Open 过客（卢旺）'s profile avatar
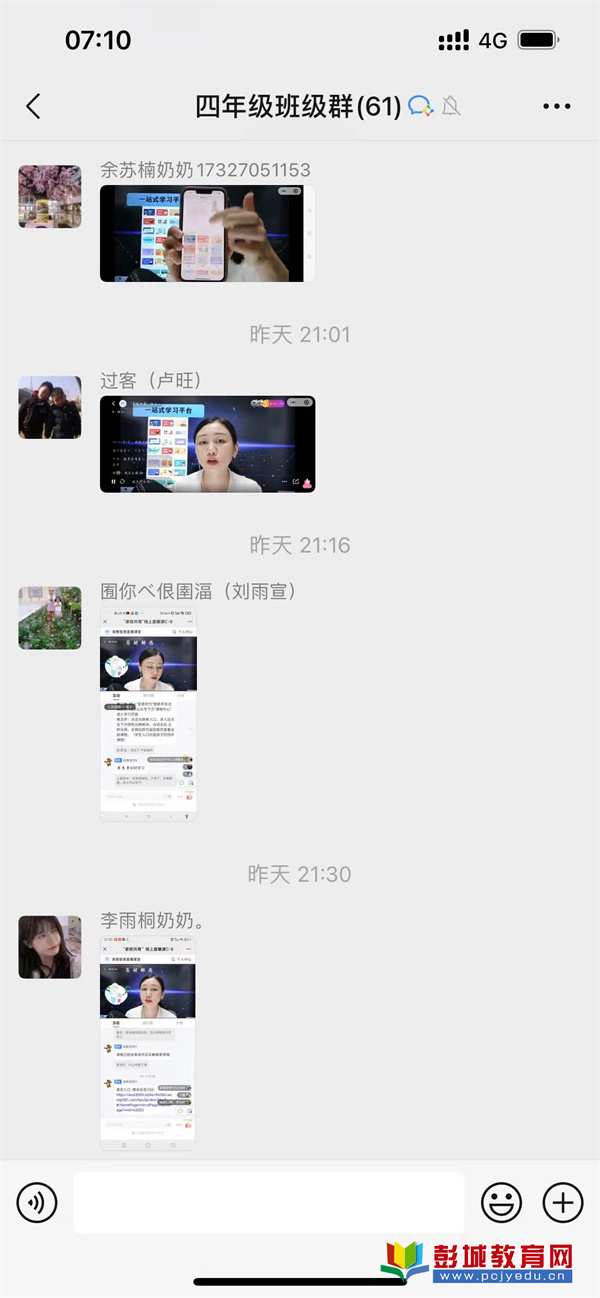The image size is (600, 1298). (x=50, y=407)
